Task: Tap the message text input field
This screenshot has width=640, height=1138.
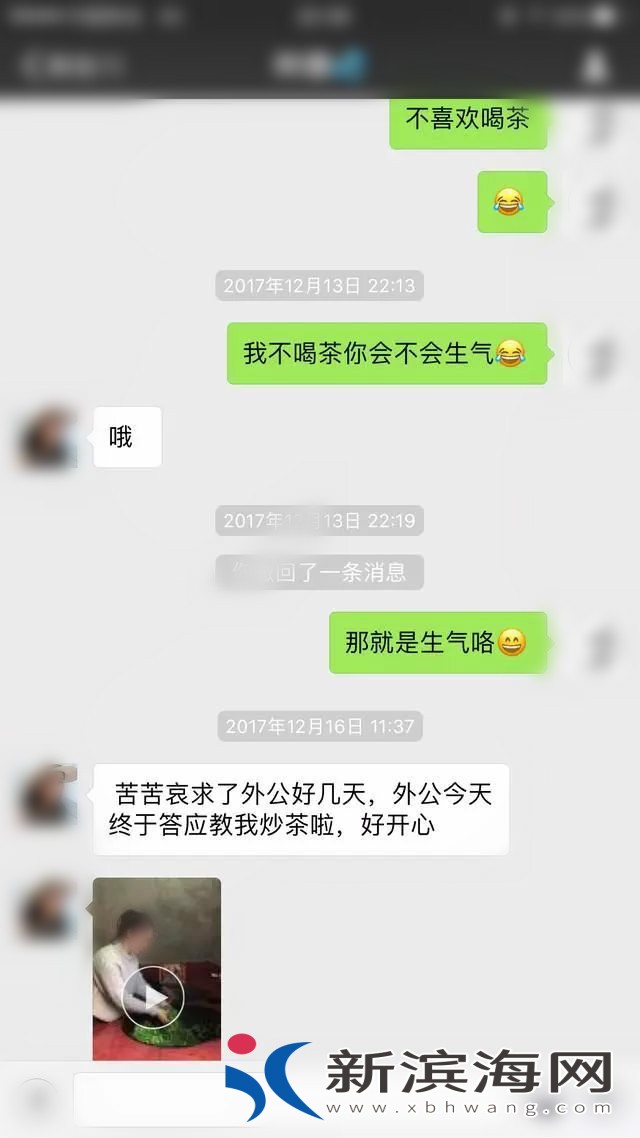Action: click(150, 1097)
